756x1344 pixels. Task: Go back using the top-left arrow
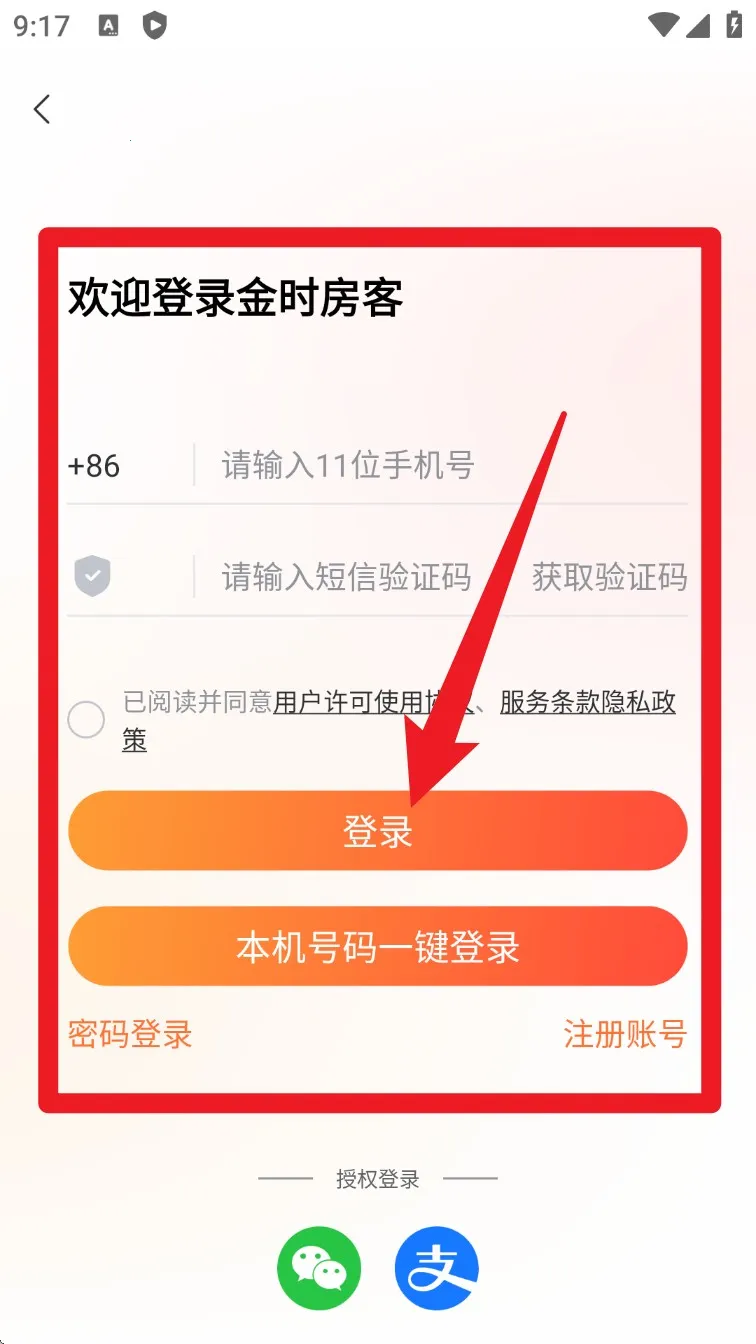42,109
